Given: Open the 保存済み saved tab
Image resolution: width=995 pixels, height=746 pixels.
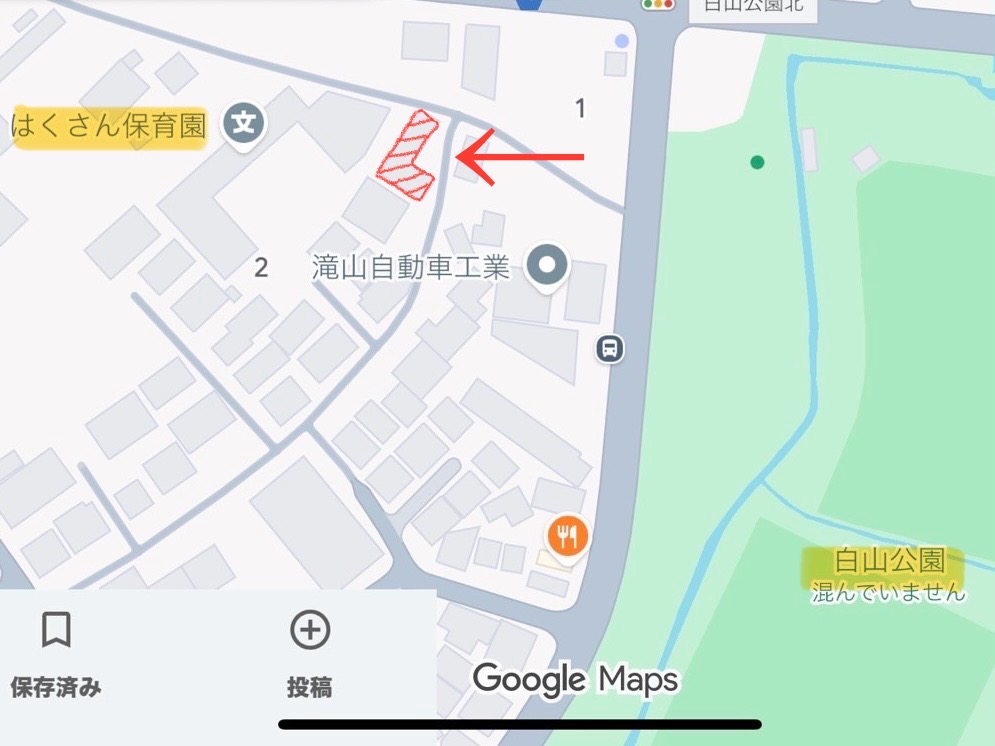Looking at the screenshot, I should pos(56,653).
